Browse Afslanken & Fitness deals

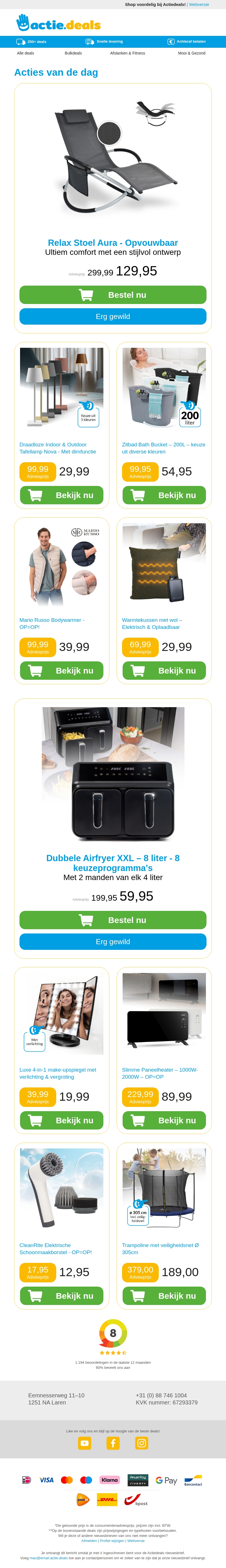pyautogui.click(x=127, y=53)
